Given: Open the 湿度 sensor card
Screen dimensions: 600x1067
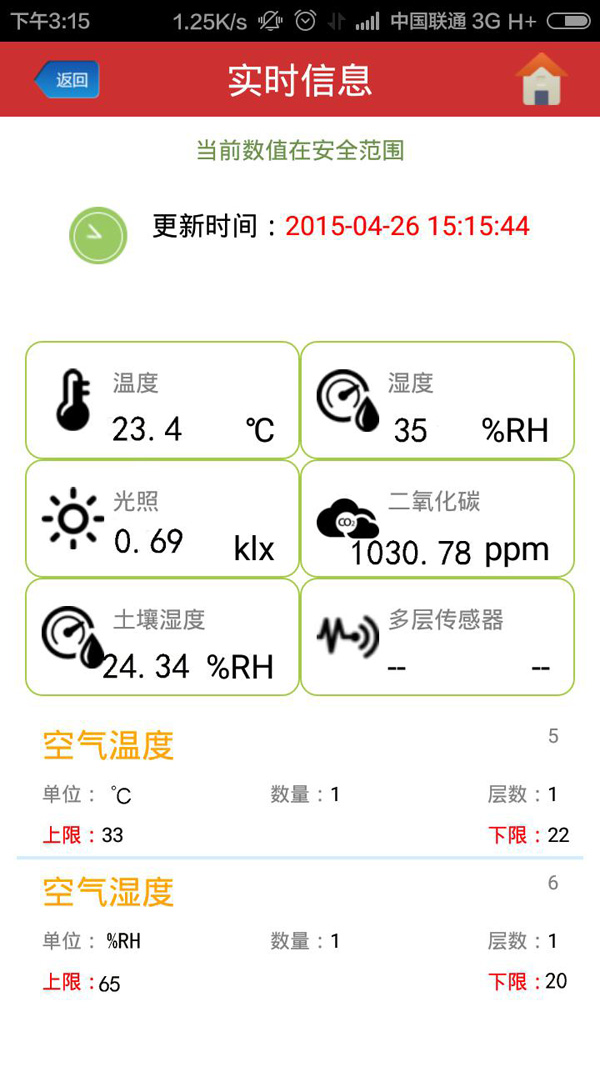Looking at the screenshot, I should 437,400.
